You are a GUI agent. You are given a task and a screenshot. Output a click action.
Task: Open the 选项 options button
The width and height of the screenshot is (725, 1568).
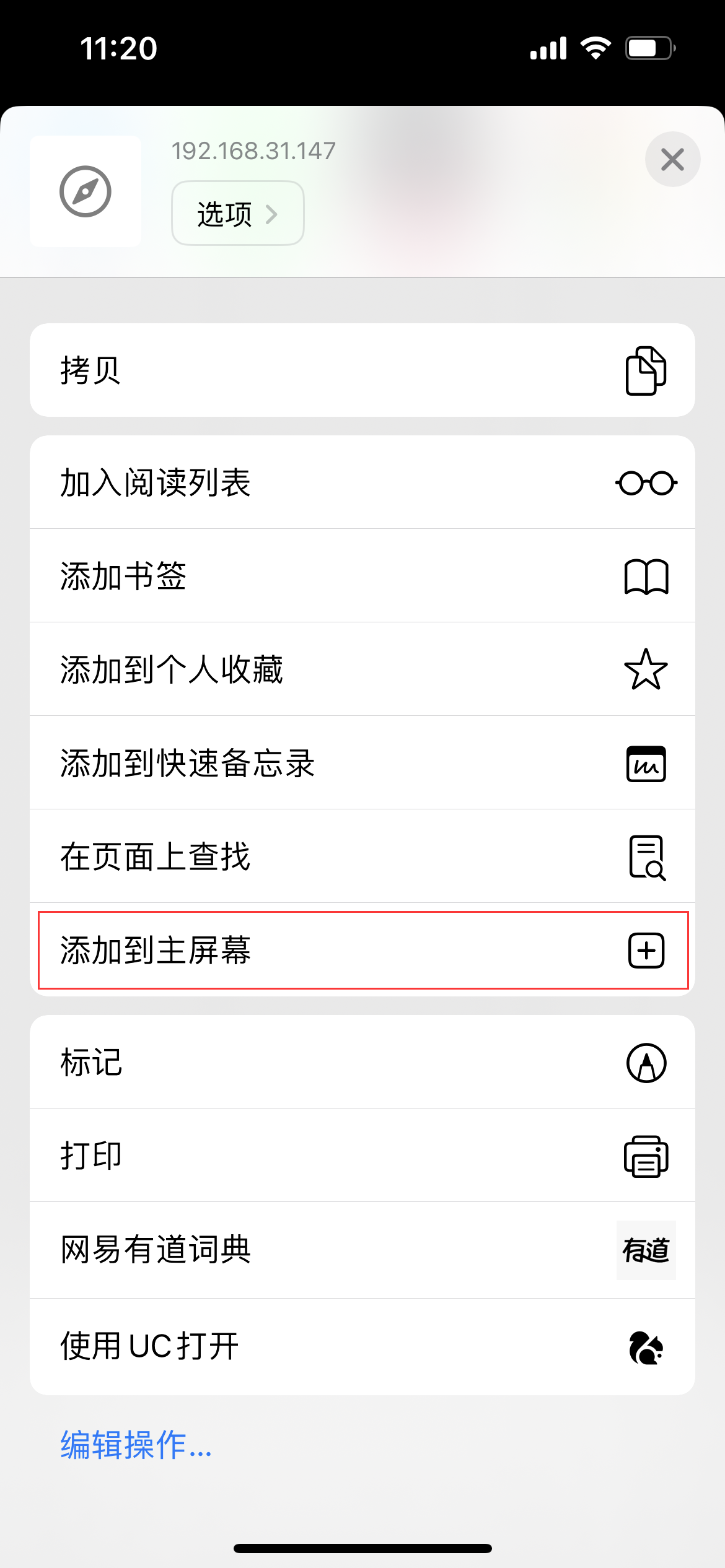pos(237,214)
